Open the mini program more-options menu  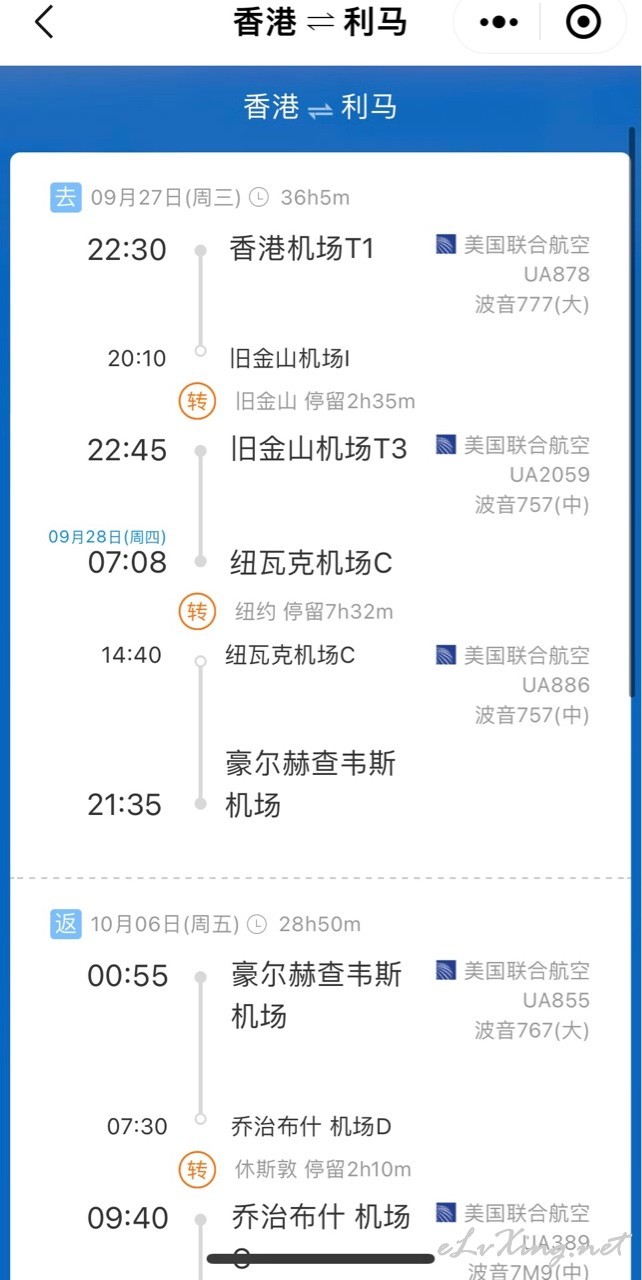[x=499, y=21]
